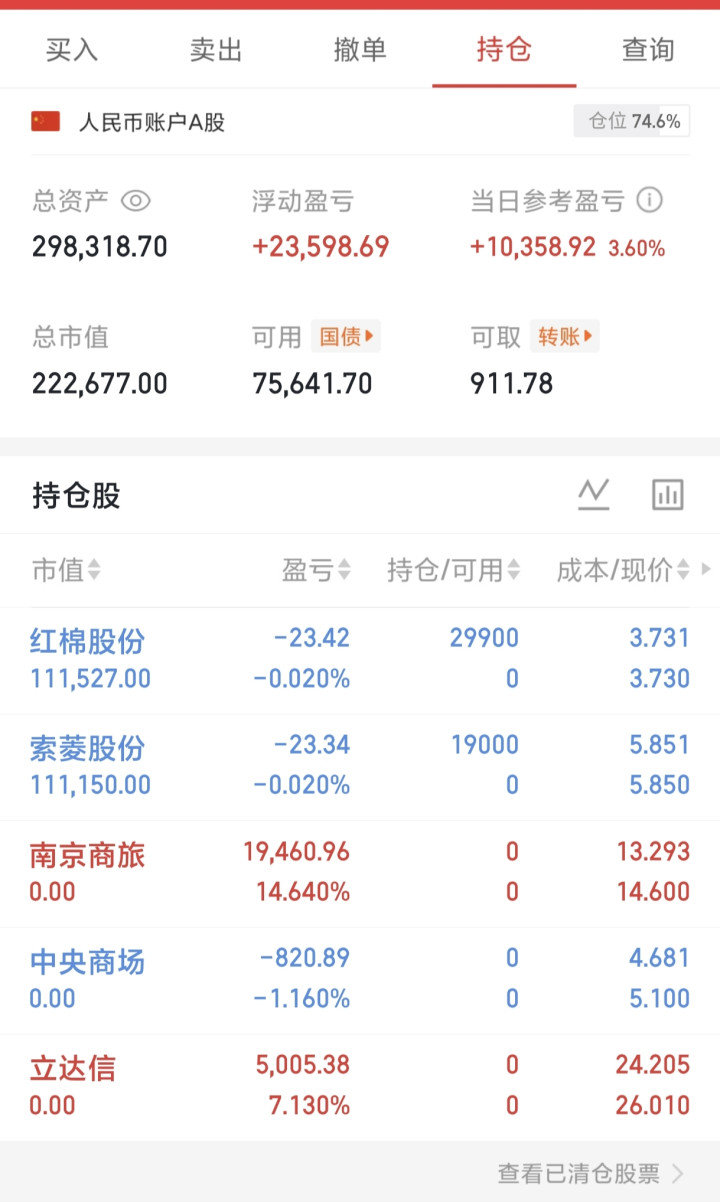View the holdings line chart
The height and width of the screenshot is (1202, 720).
coord(594,494)
